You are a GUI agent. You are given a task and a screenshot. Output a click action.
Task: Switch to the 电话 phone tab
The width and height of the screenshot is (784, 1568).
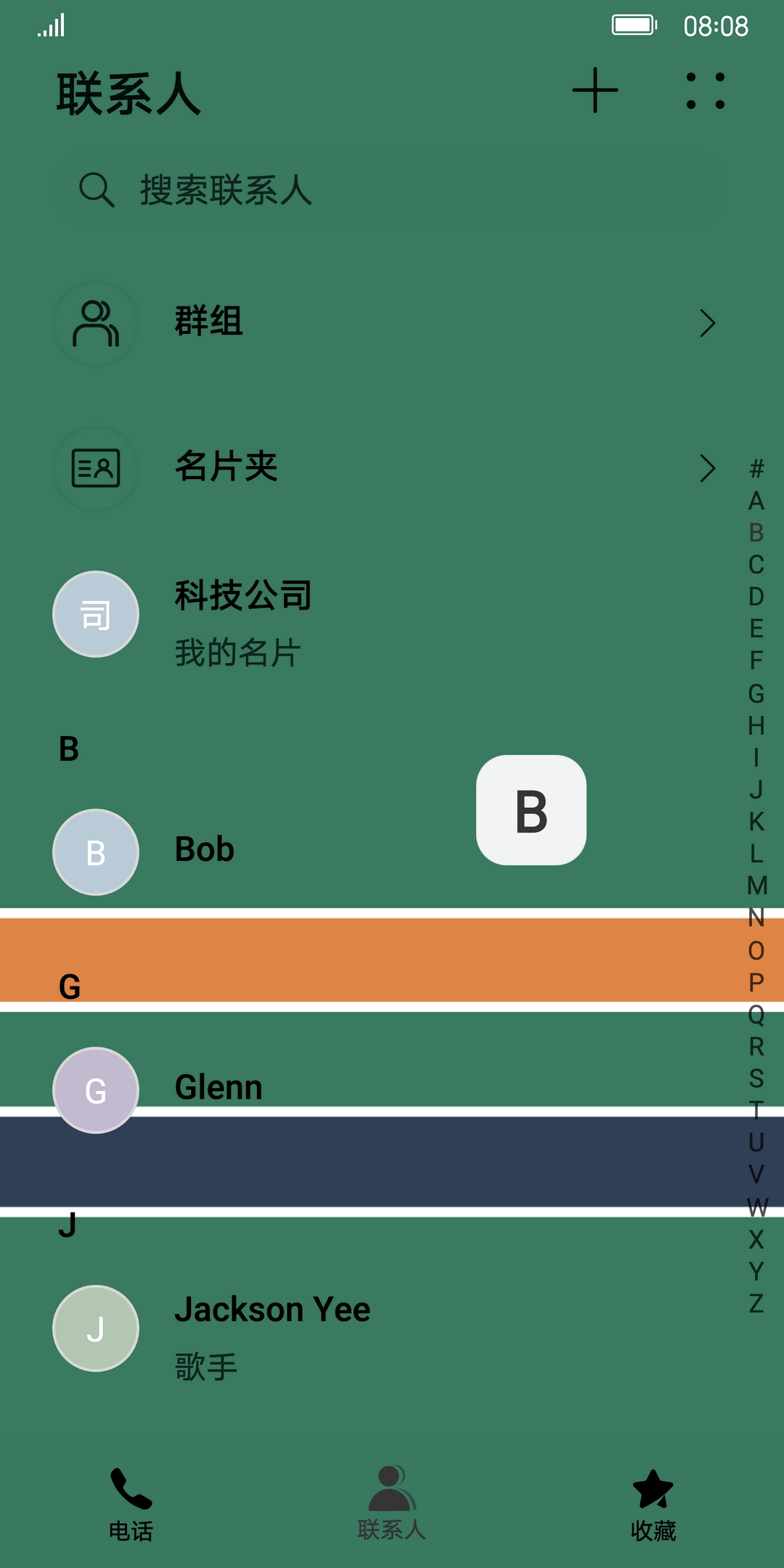point(131,1504)
